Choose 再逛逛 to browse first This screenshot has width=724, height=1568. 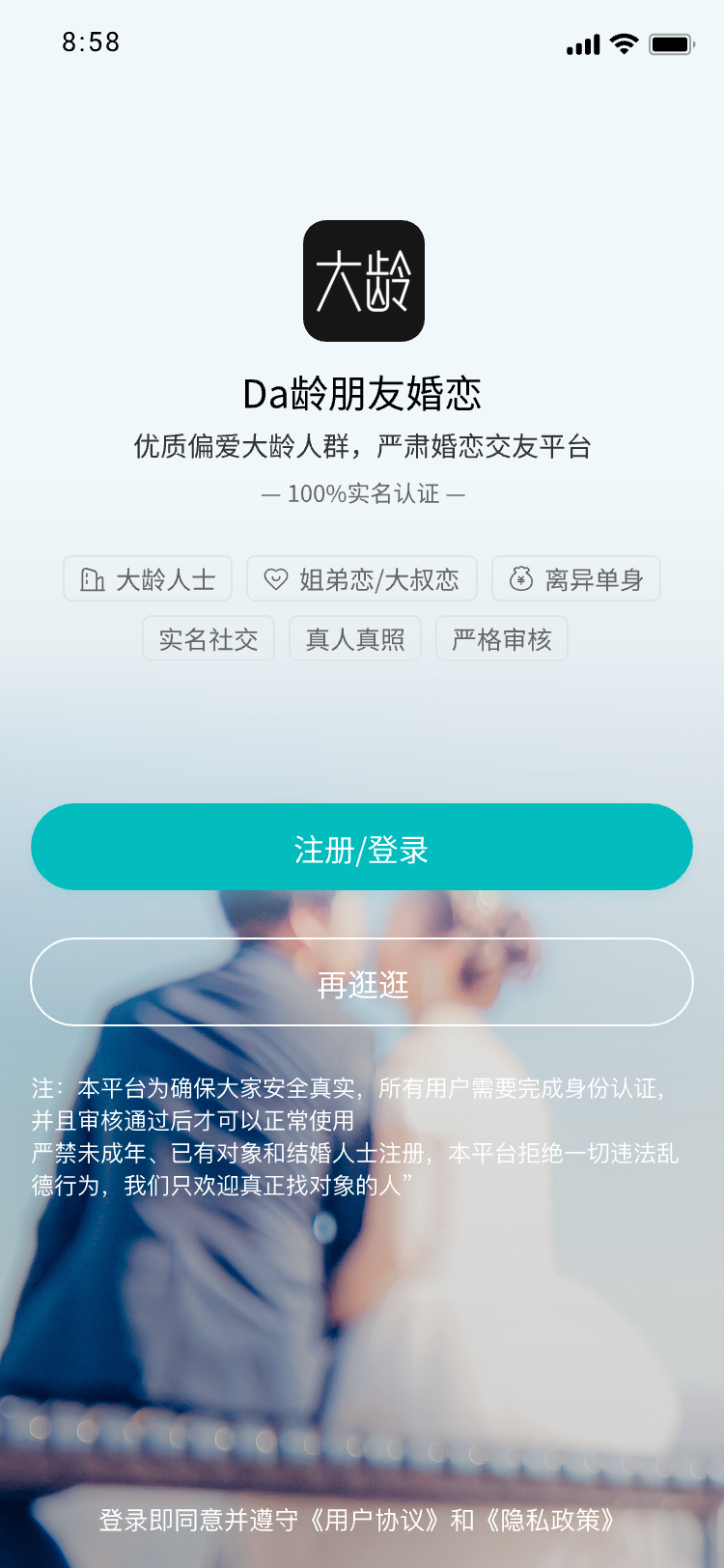click(362, 983)
